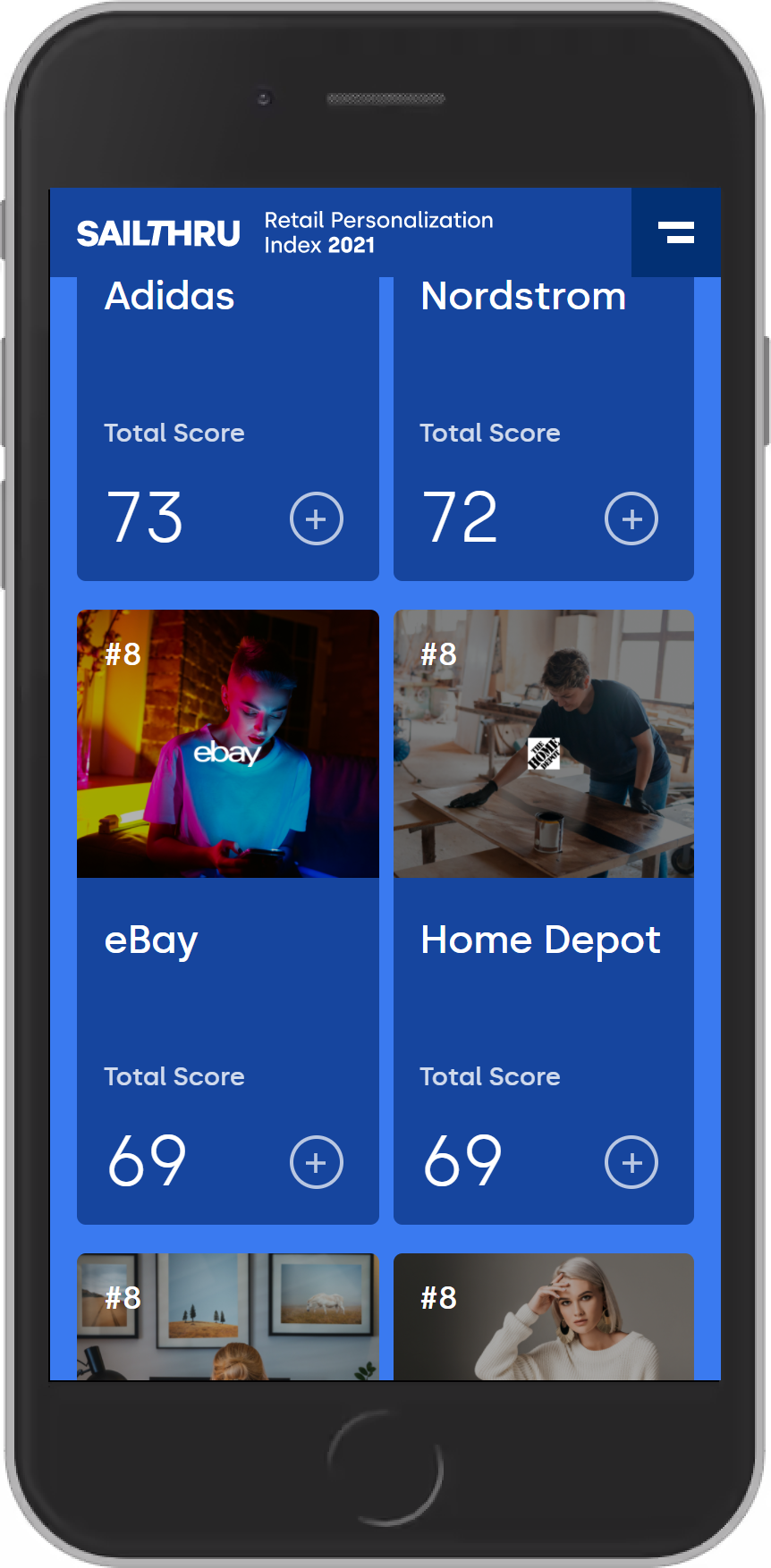Open the Retail Personalization Index 2021 title link
The image size is (771, 1568).
(x=379, y=232)
